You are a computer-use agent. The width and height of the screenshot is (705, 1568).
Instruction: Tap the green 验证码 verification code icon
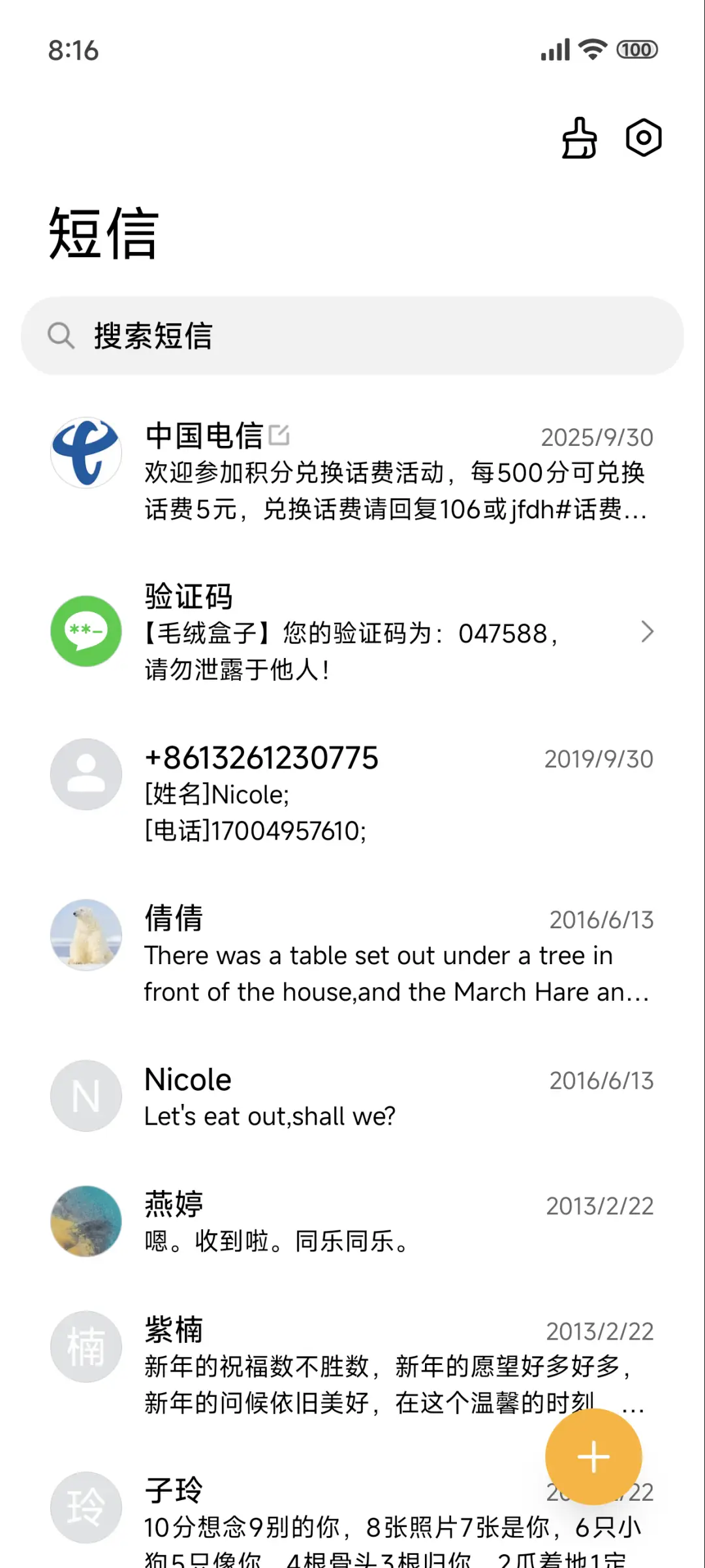coord(86,631)
